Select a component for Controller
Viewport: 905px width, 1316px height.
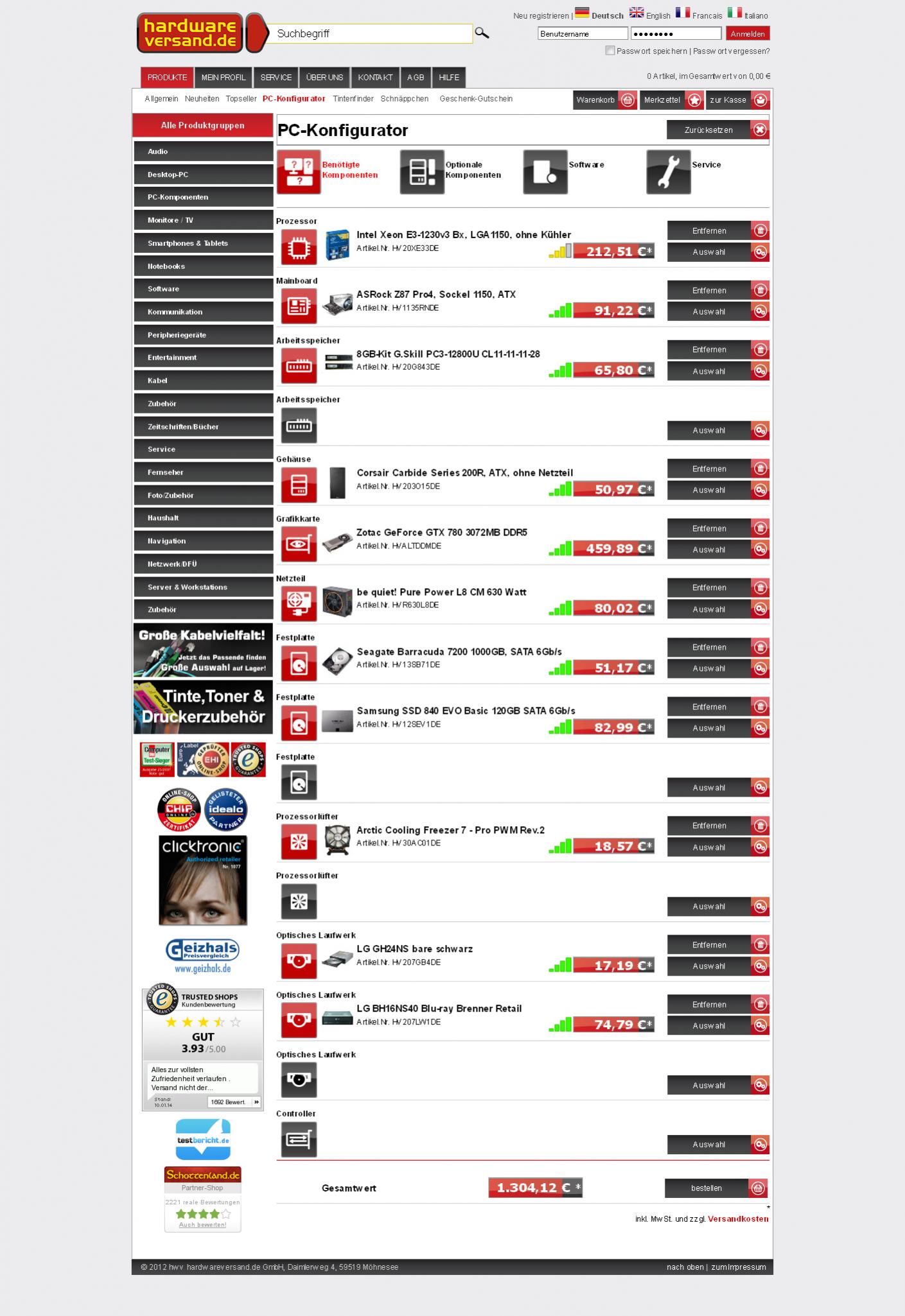click(717, 1145)
